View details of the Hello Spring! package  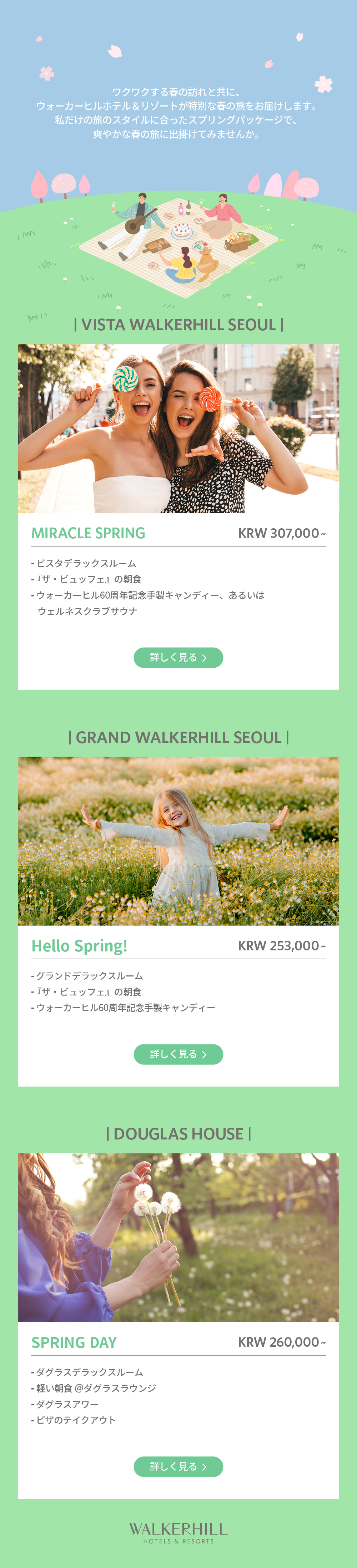point(178,1054)
